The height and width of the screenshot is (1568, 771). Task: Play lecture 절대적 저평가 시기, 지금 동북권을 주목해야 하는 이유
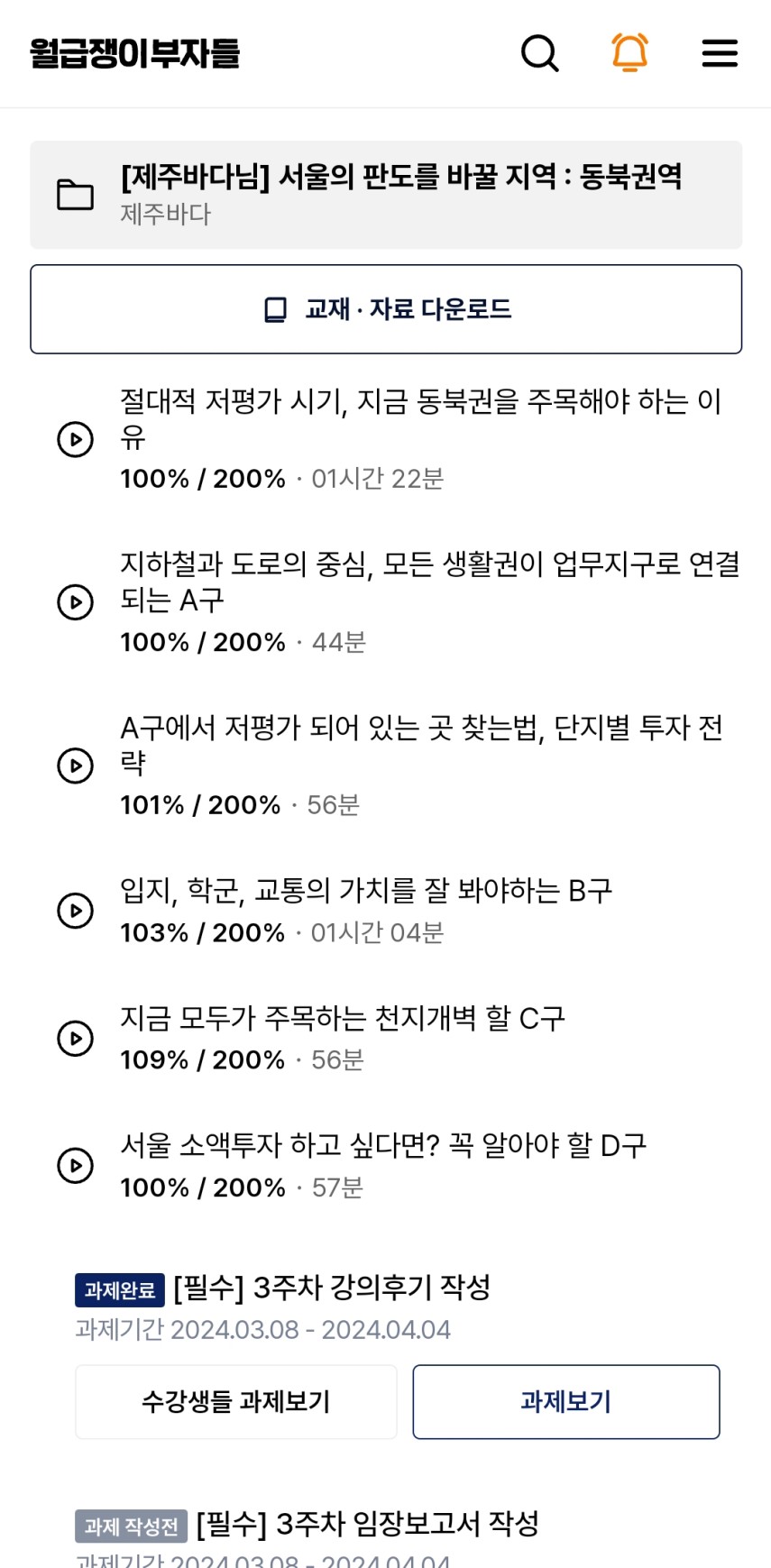76,440
